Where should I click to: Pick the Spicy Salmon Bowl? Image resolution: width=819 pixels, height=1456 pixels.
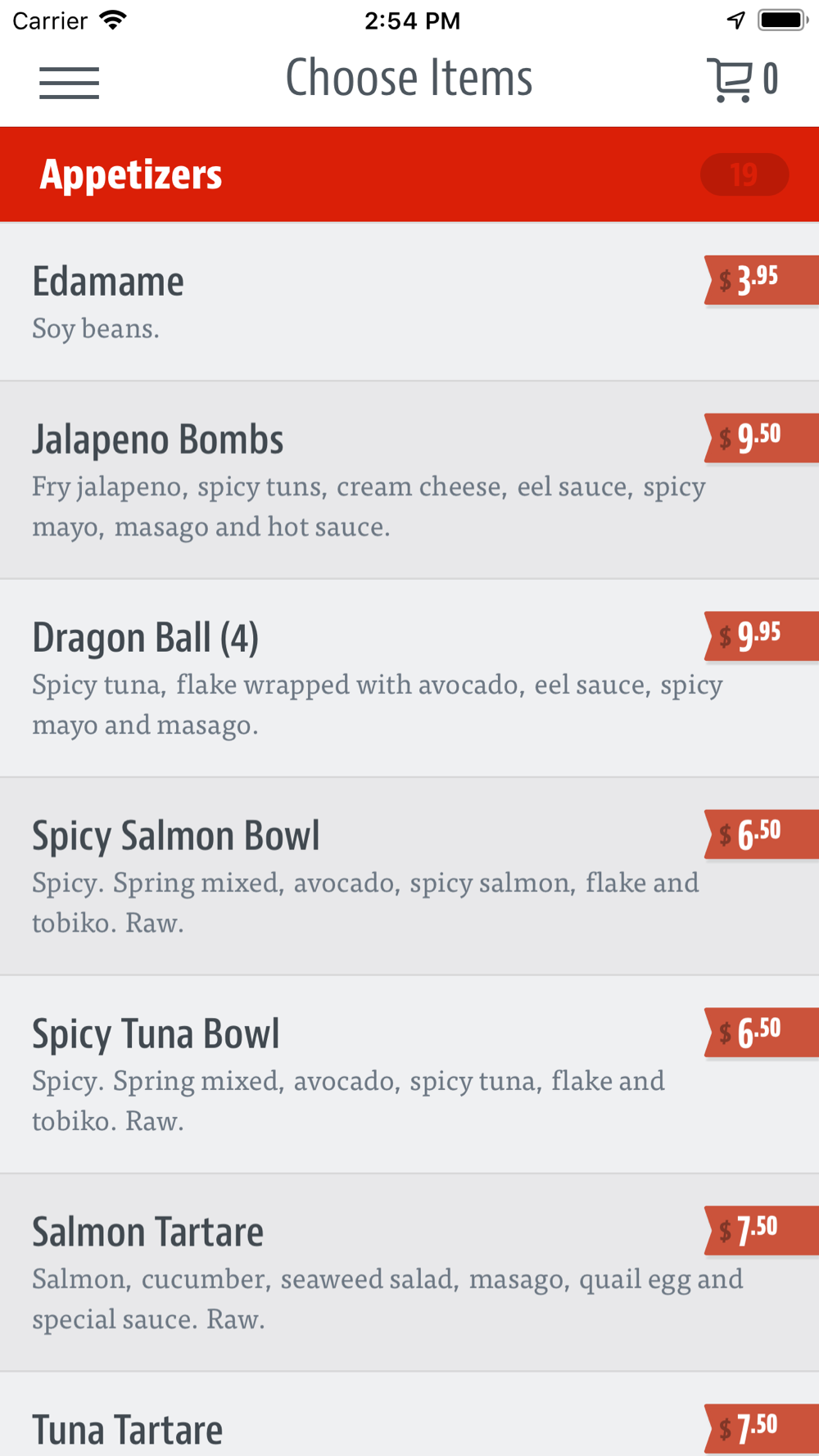click(409, 877)
